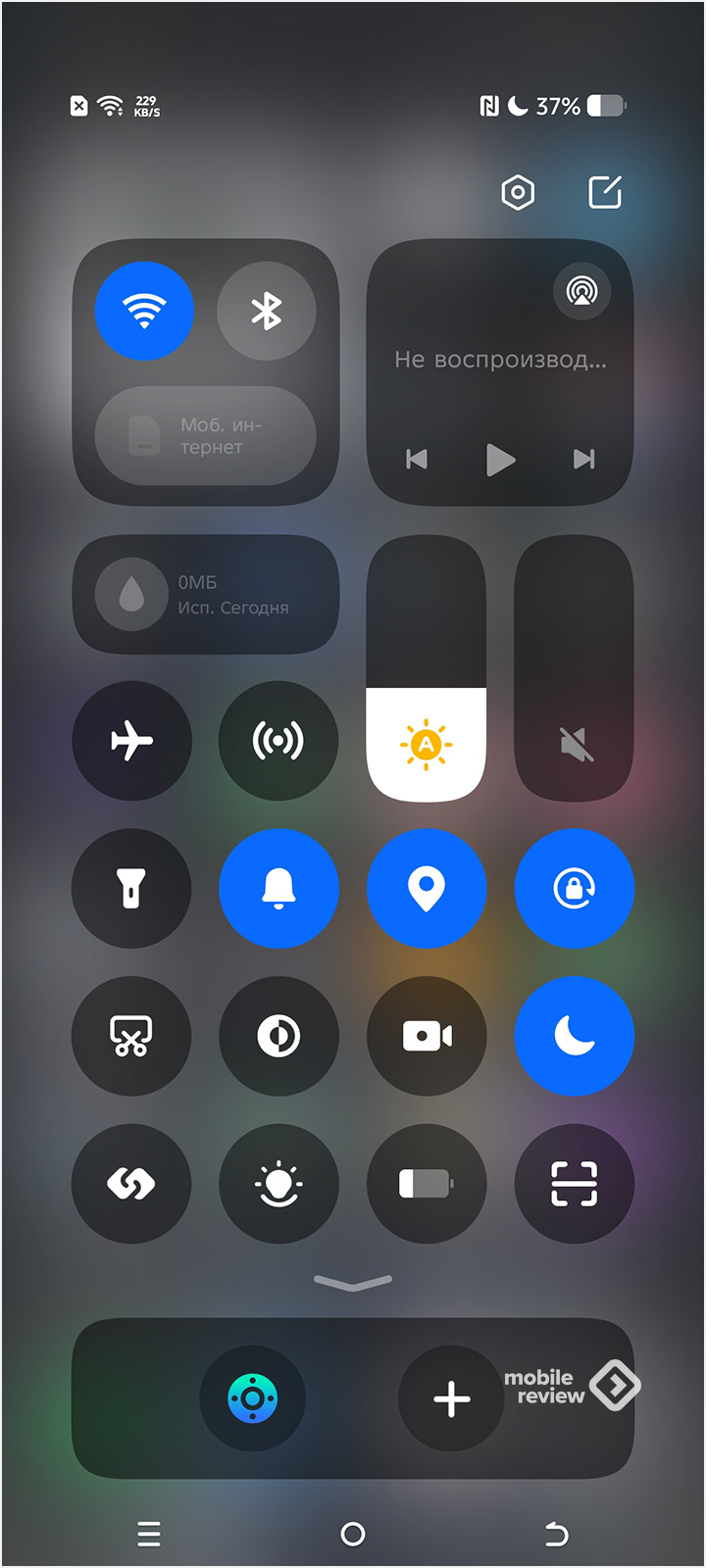This screenshot has width=706, height=1568.
Task: Disable the do-not-disturb moon
Action: [x=574, y=1036]
